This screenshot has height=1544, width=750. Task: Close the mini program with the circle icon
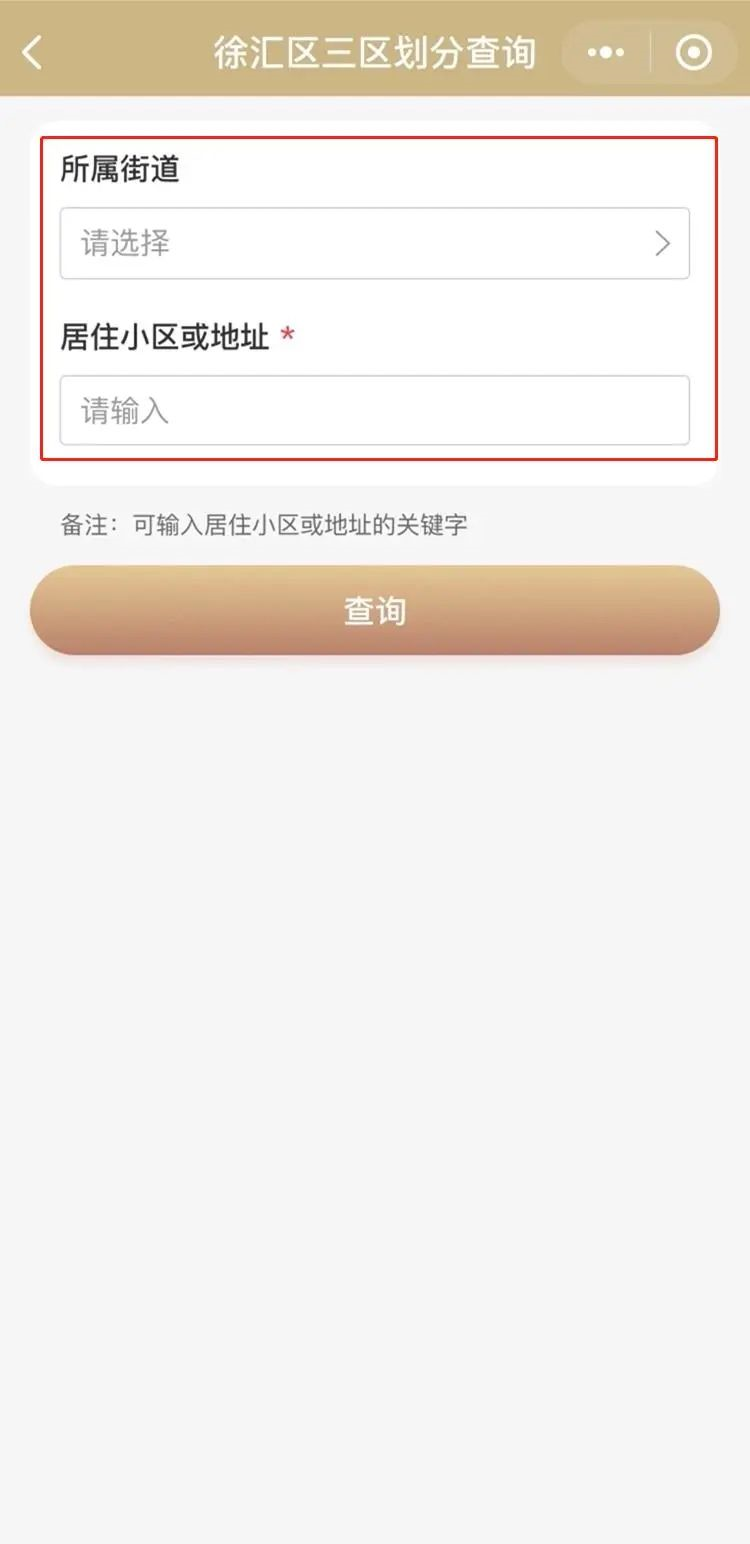[x=694, y=52]
